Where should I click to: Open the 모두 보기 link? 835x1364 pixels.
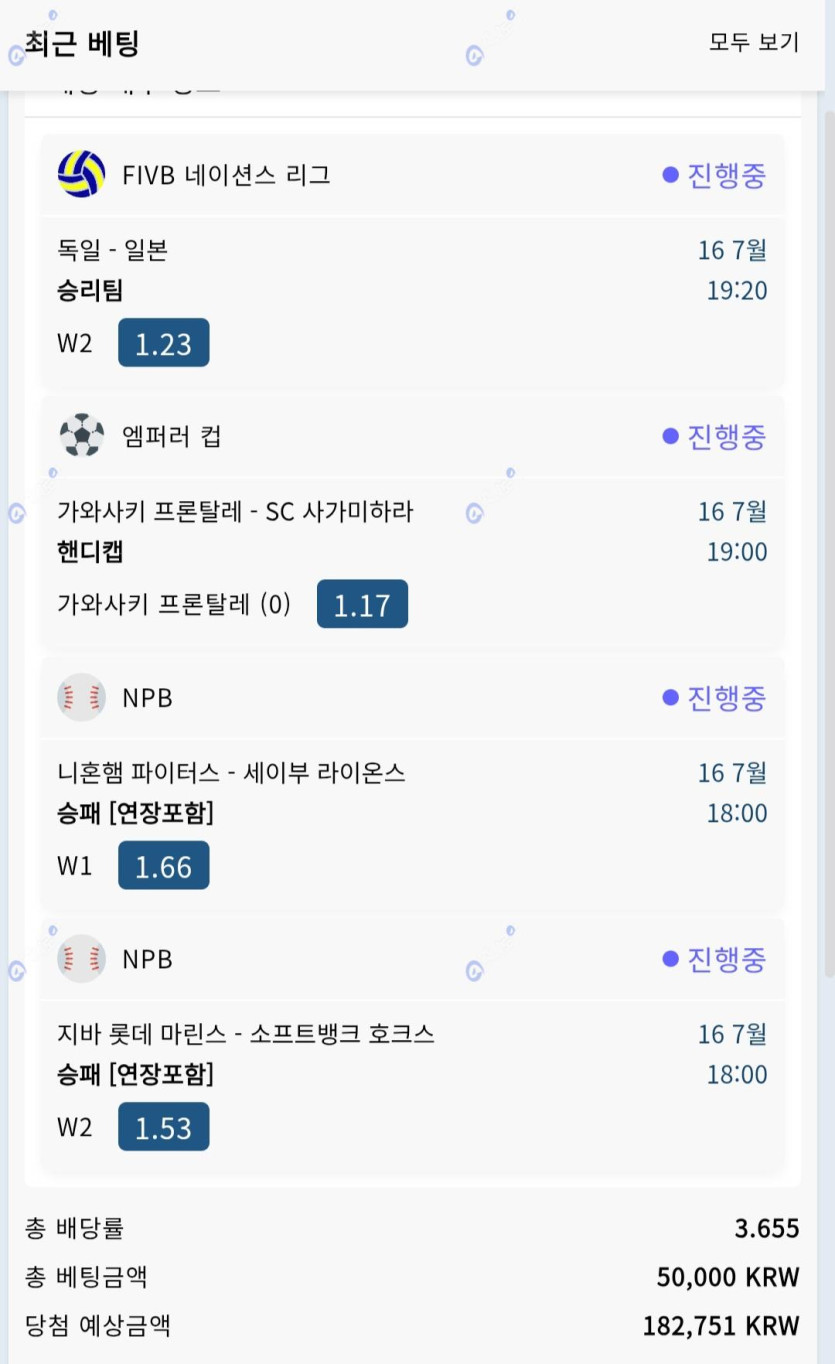(754, 43)
